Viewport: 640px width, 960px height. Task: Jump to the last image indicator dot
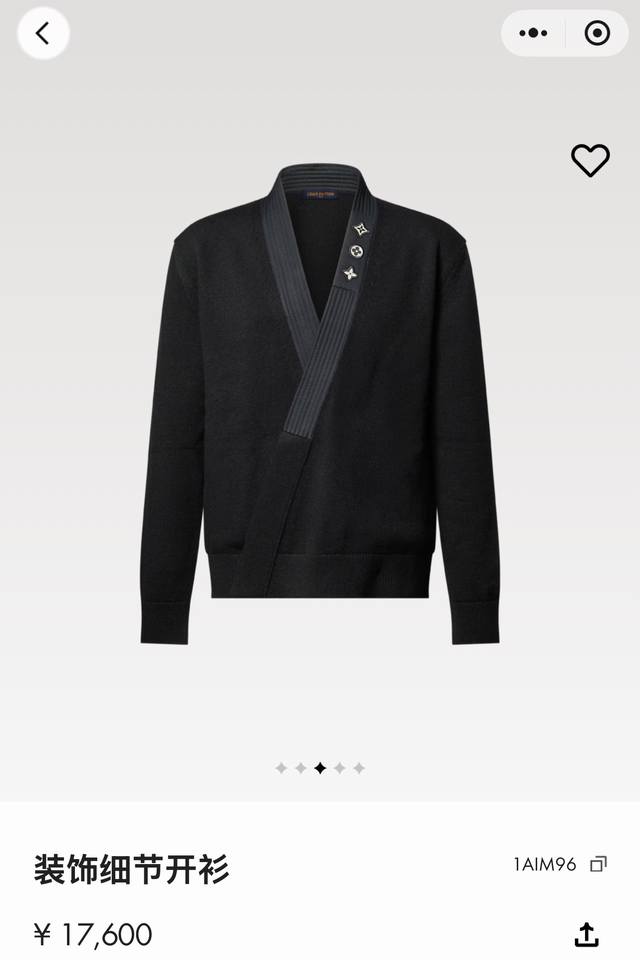359,768
